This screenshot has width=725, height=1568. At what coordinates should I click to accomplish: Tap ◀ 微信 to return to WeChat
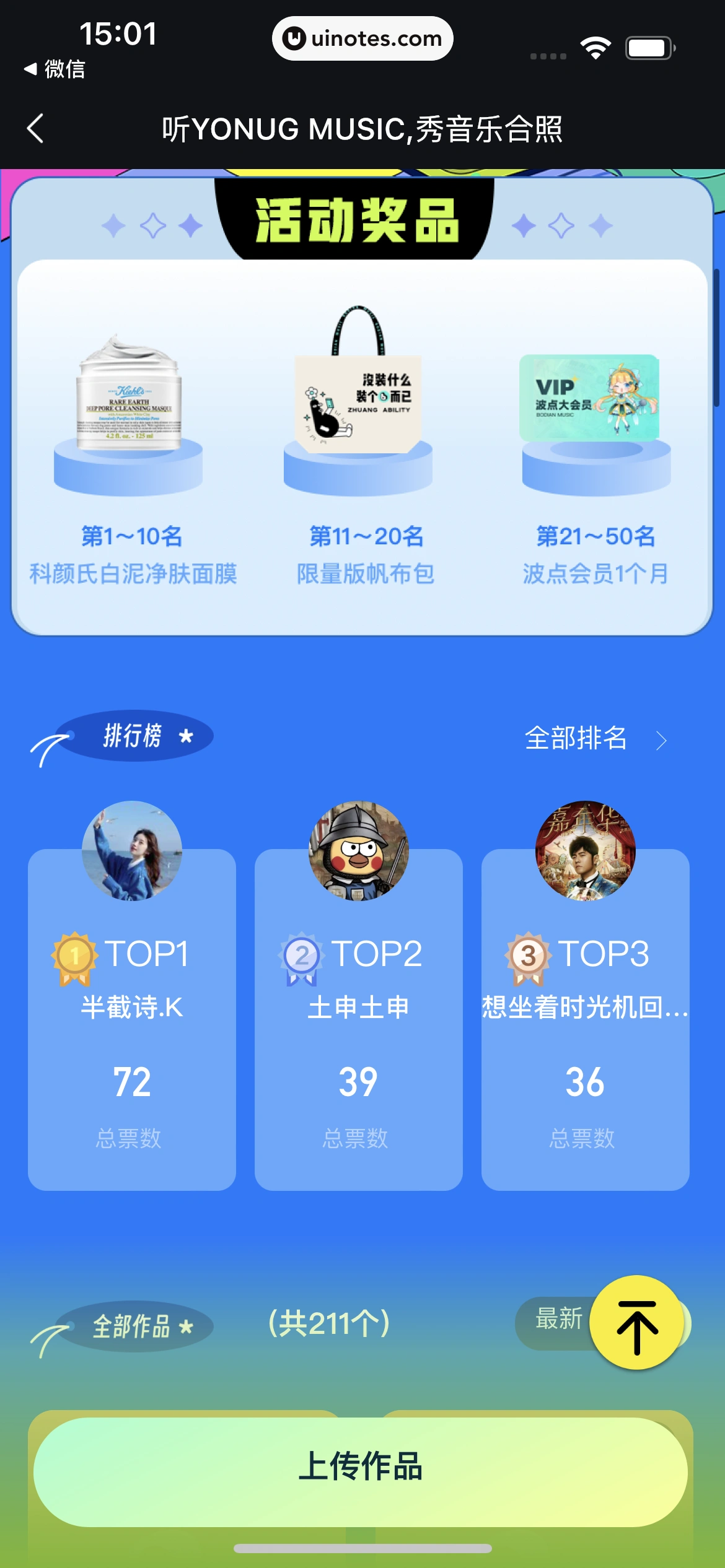[x=55, y=70]
